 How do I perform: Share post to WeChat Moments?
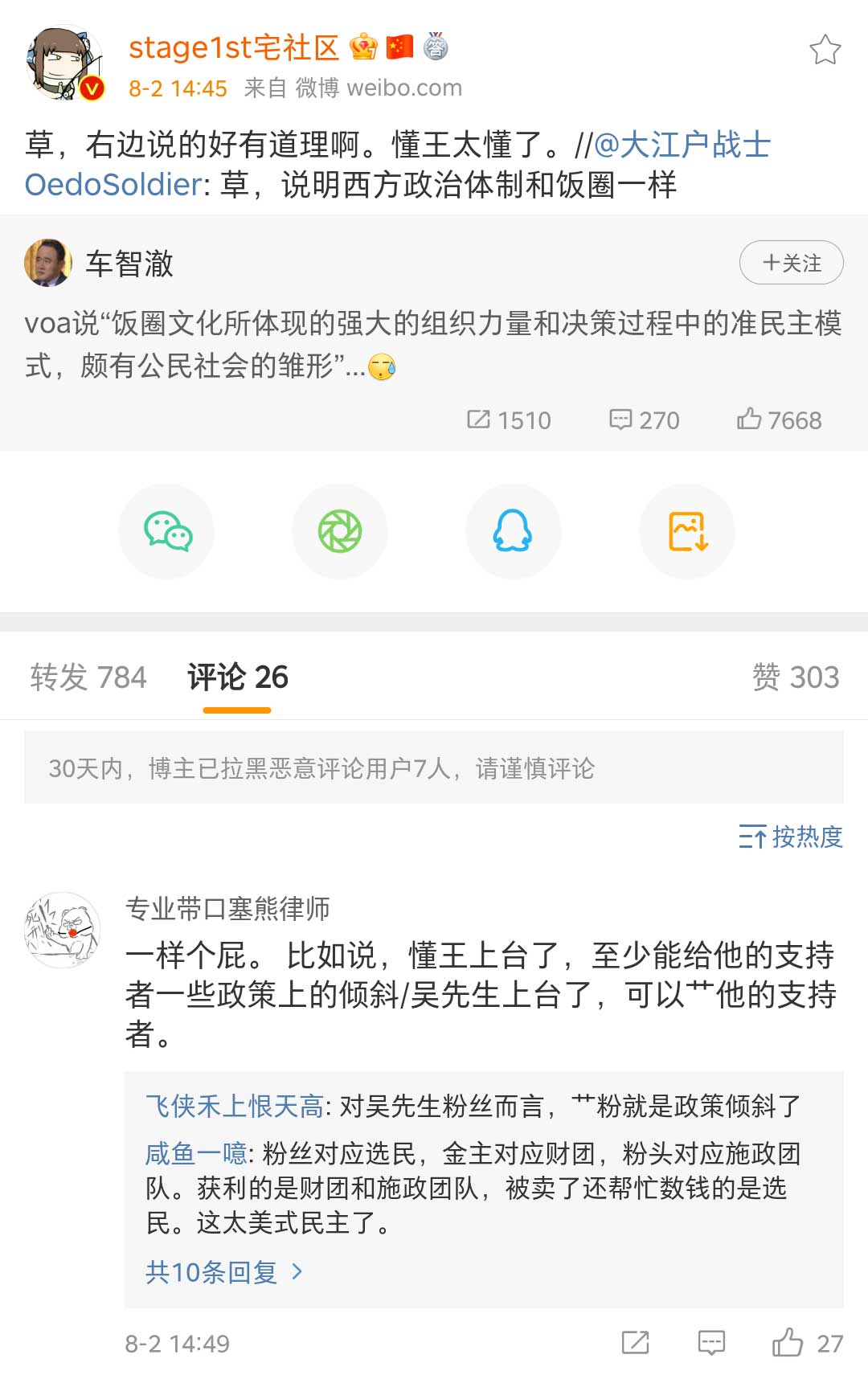click(340, 531)
